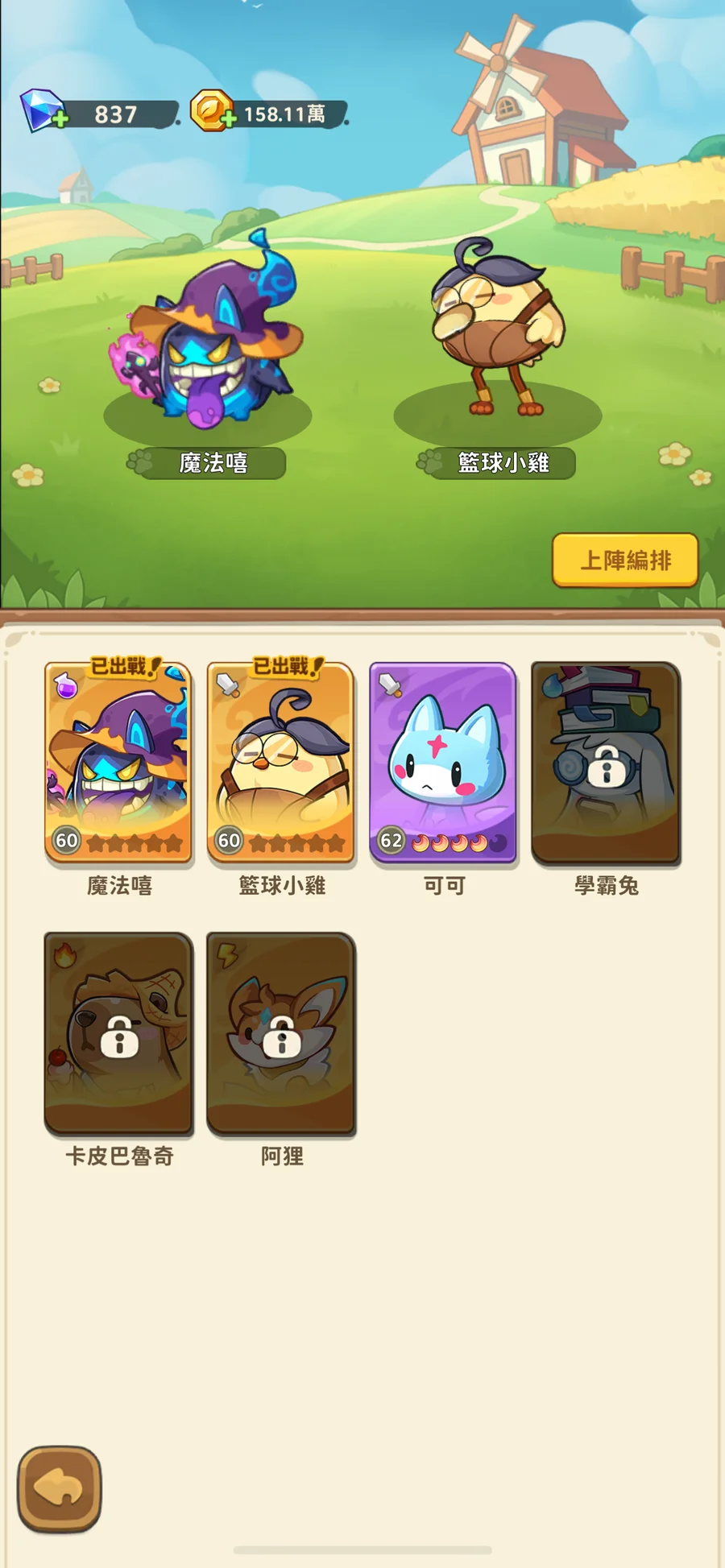
Task: View locked 阿狸 card
Action: coord(280,1033)
